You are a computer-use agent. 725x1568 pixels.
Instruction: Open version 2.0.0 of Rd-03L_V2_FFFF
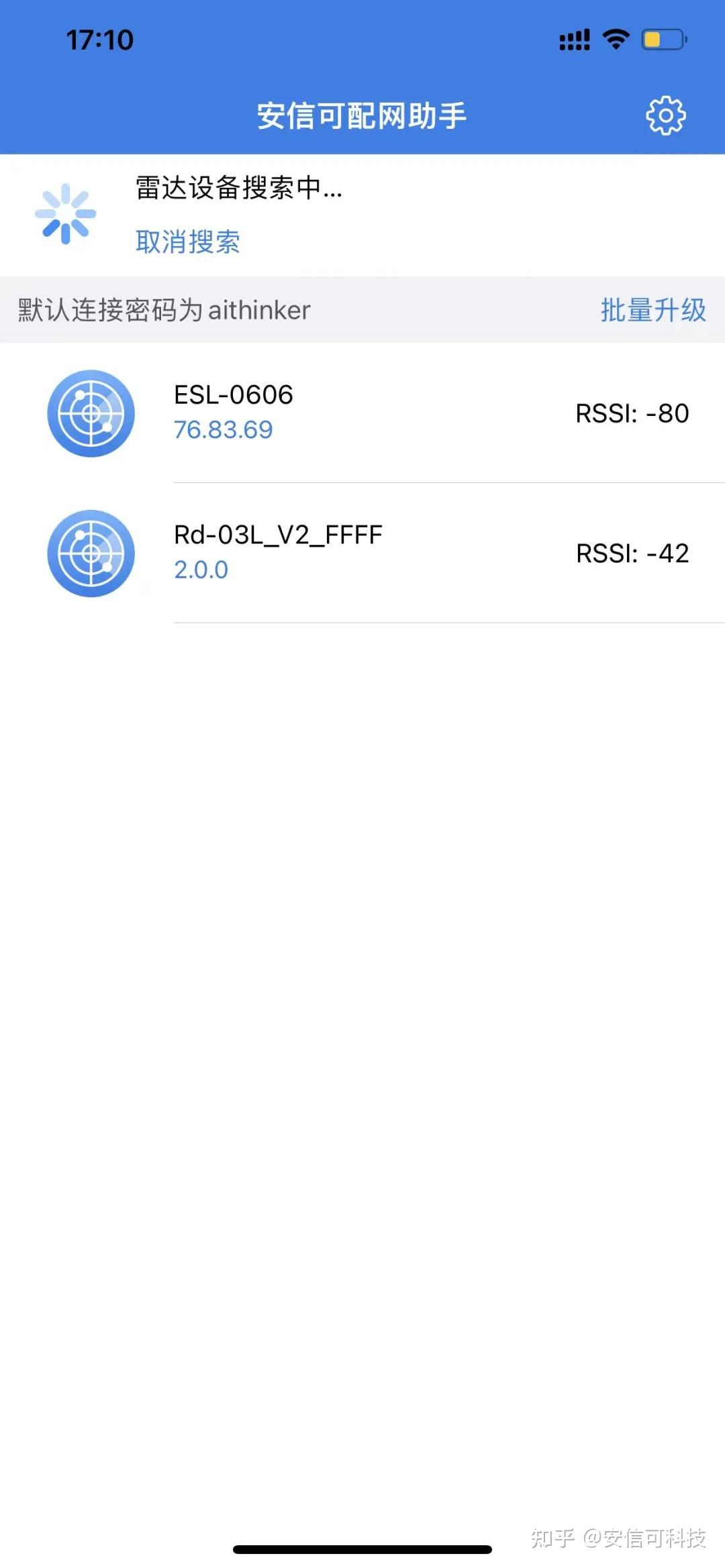[200, 570]
